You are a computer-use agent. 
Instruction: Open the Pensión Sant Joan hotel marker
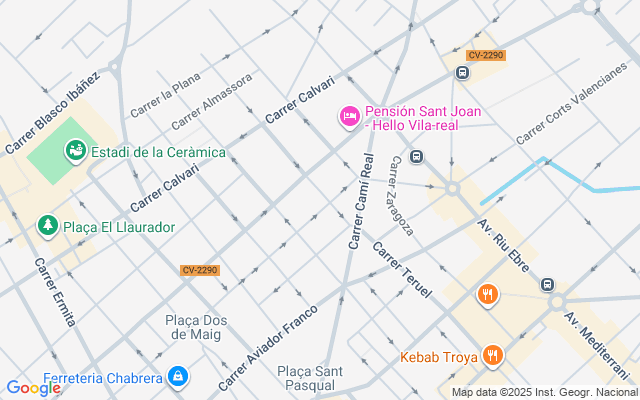click(x=350, y=117)
